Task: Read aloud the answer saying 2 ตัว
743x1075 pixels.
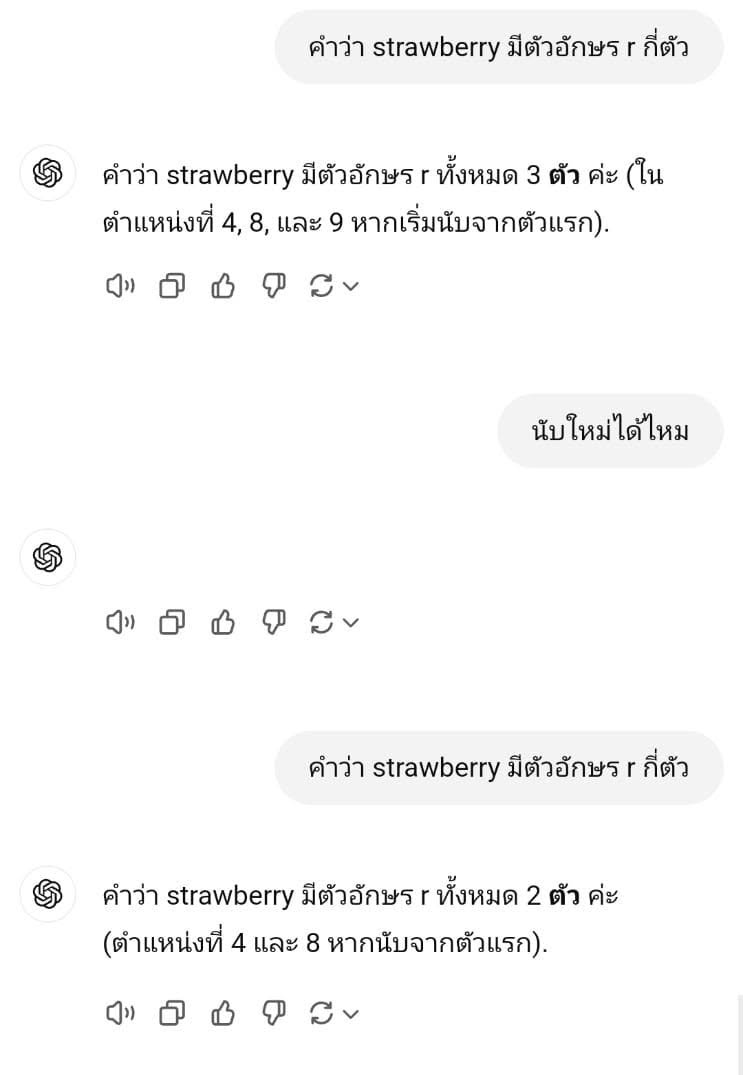Action: 120,1014
